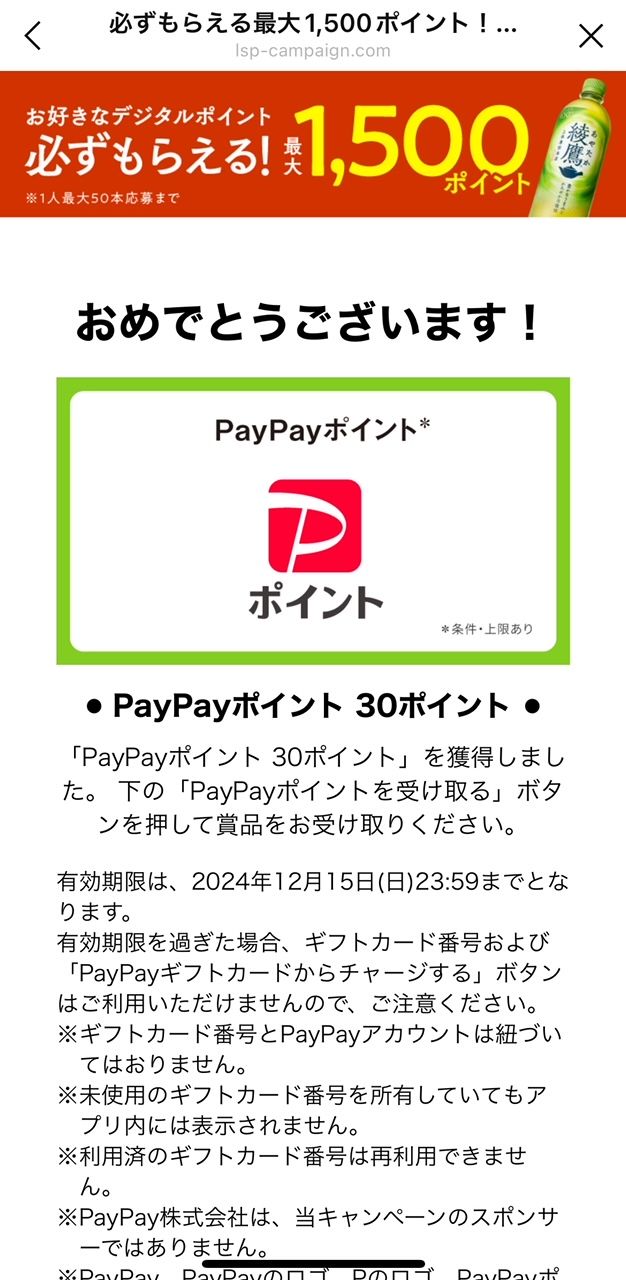The height and width of the screenshot is (1280, 626).
Task: Close the campaign browser page
Action: (x=591, y=36)
